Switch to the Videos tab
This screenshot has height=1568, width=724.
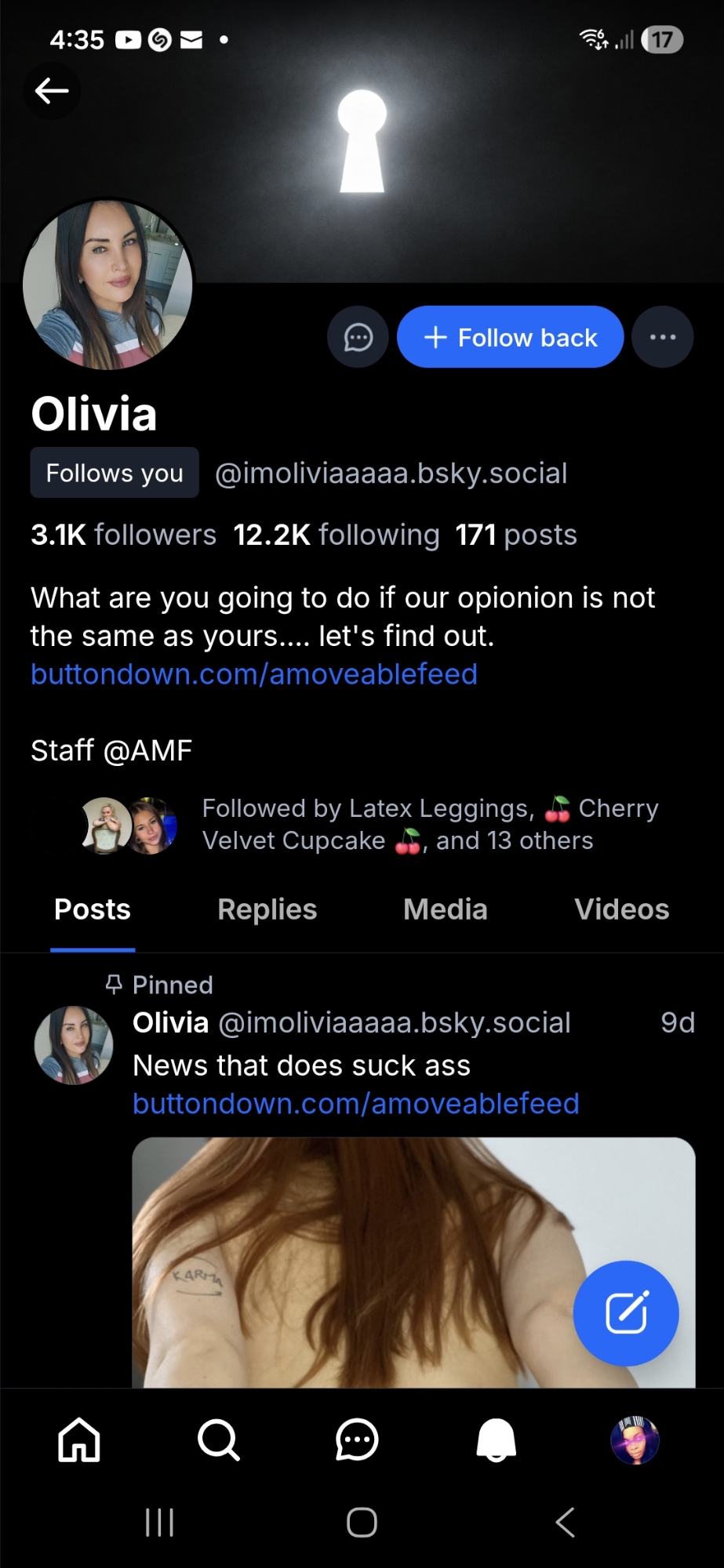621,909
